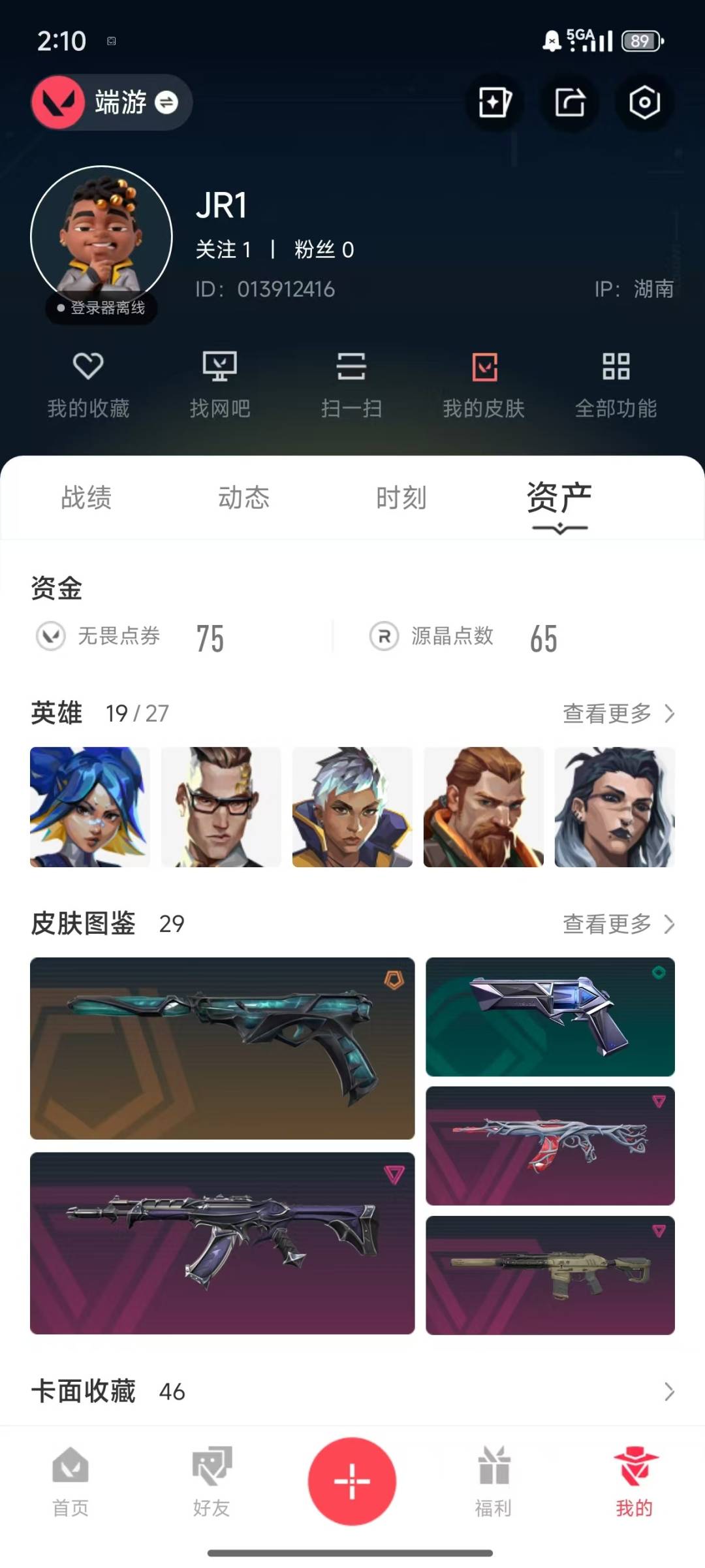Share the profile page
The width and height of the screenshot is (705, 1568).
coord(570,103)
